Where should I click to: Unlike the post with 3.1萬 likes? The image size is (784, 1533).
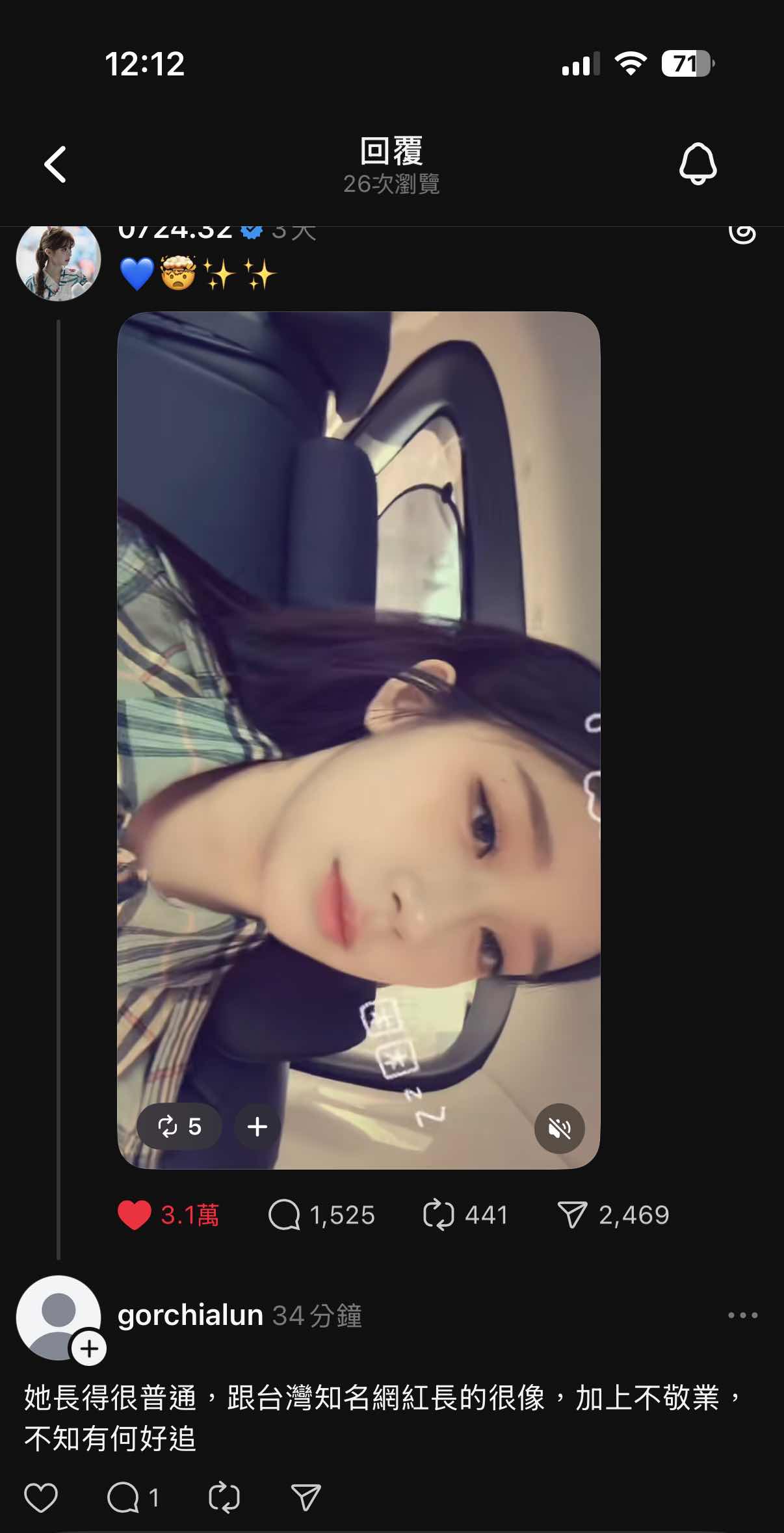point(135,1215)
